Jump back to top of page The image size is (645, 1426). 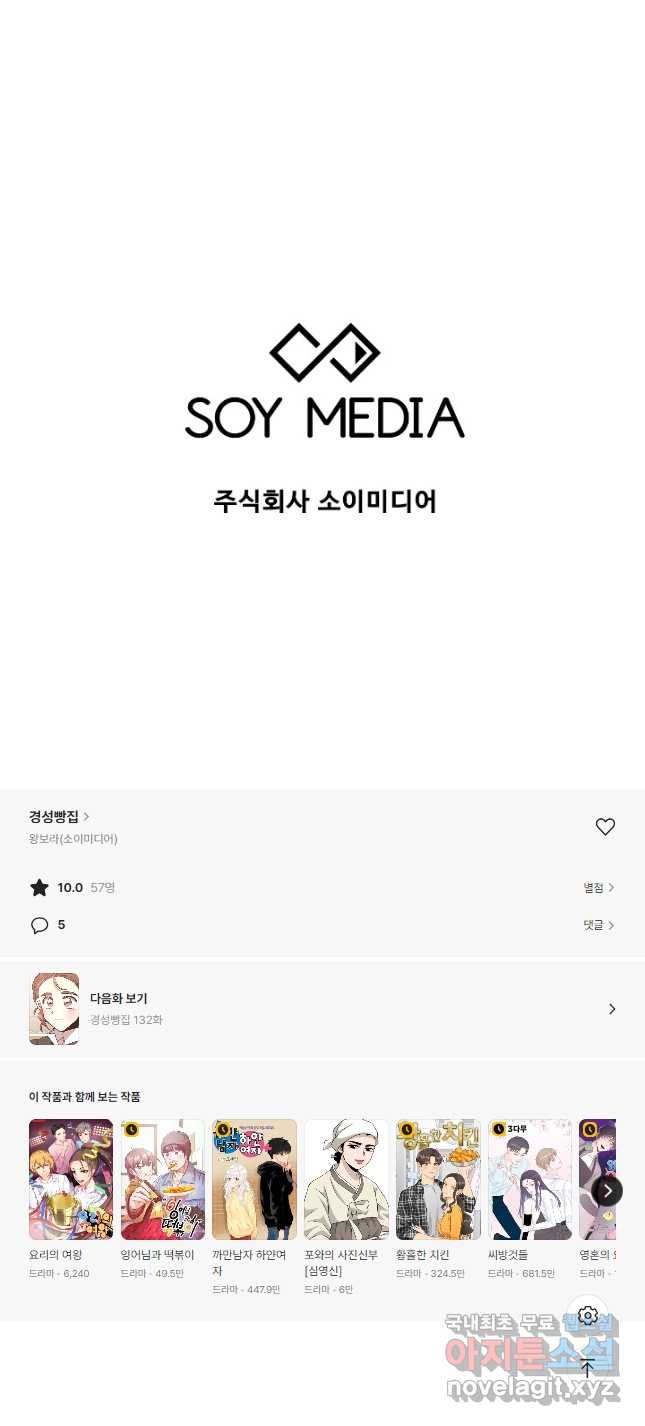[588, 1367]
